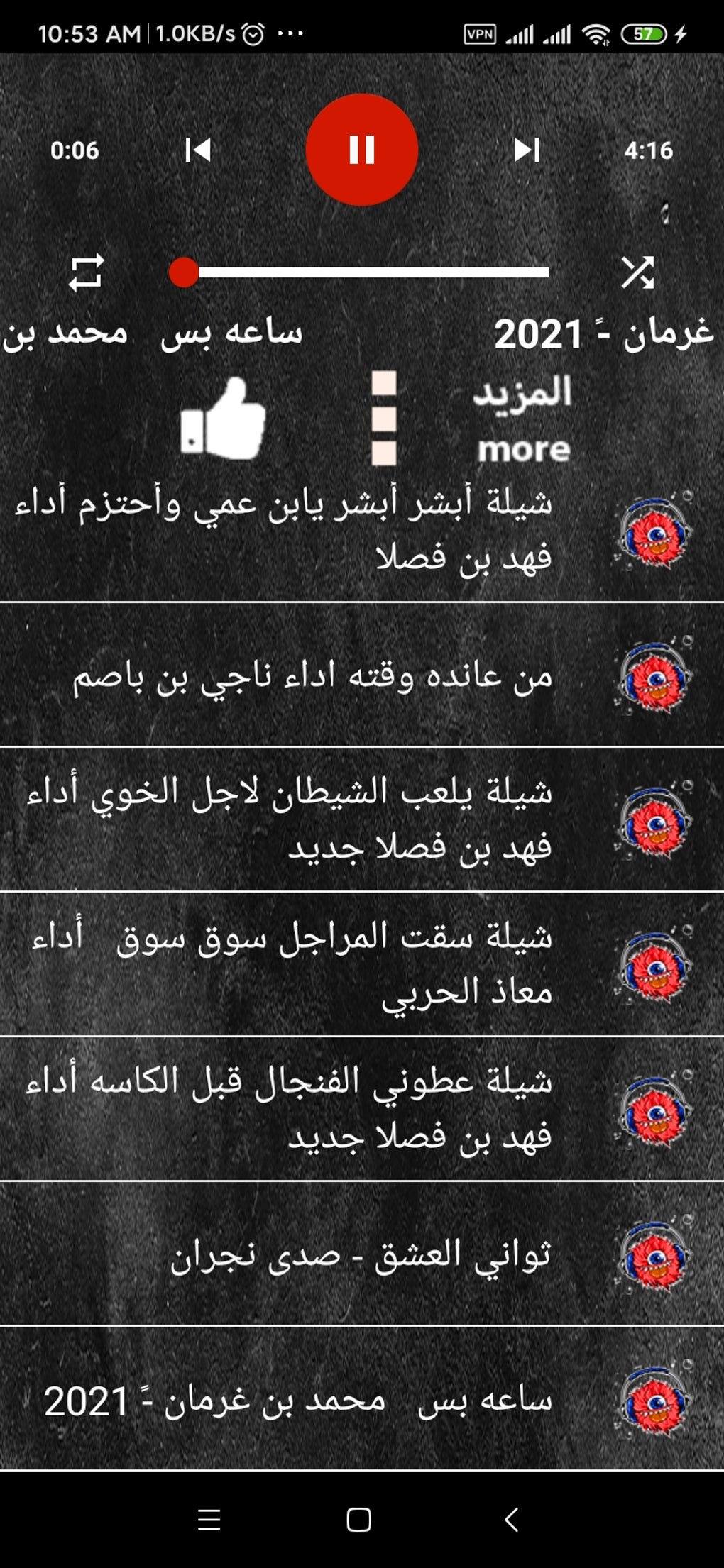Viewport: 724px width, 1568px height.
Task: Go back using the system back button
Action: tap(511, 1520)
